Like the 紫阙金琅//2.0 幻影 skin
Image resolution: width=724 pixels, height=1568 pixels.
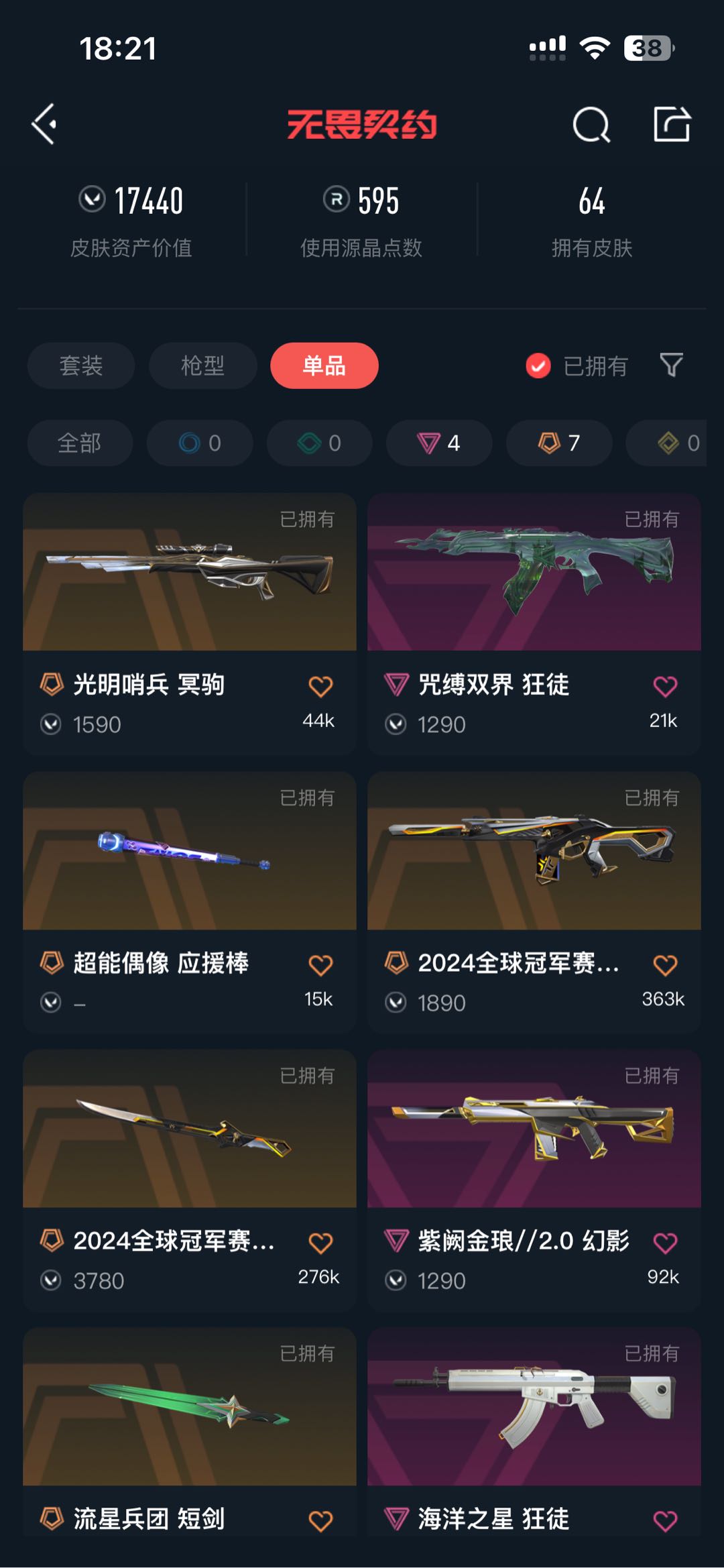pos(665,1243)
